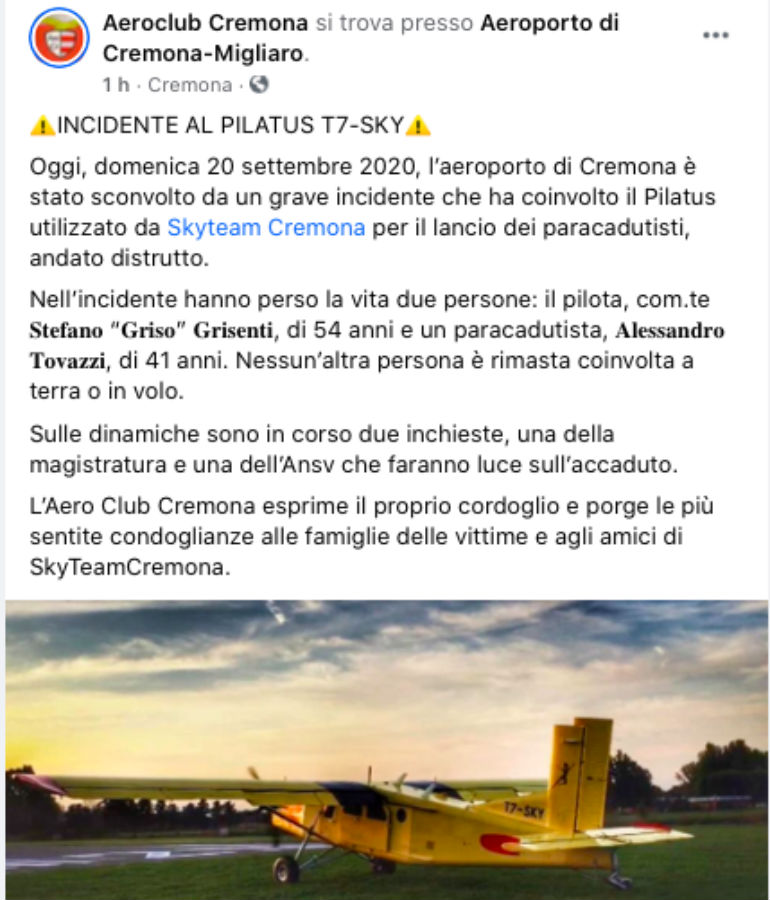Follow the Skyteam Cremona link

(266, 227)
